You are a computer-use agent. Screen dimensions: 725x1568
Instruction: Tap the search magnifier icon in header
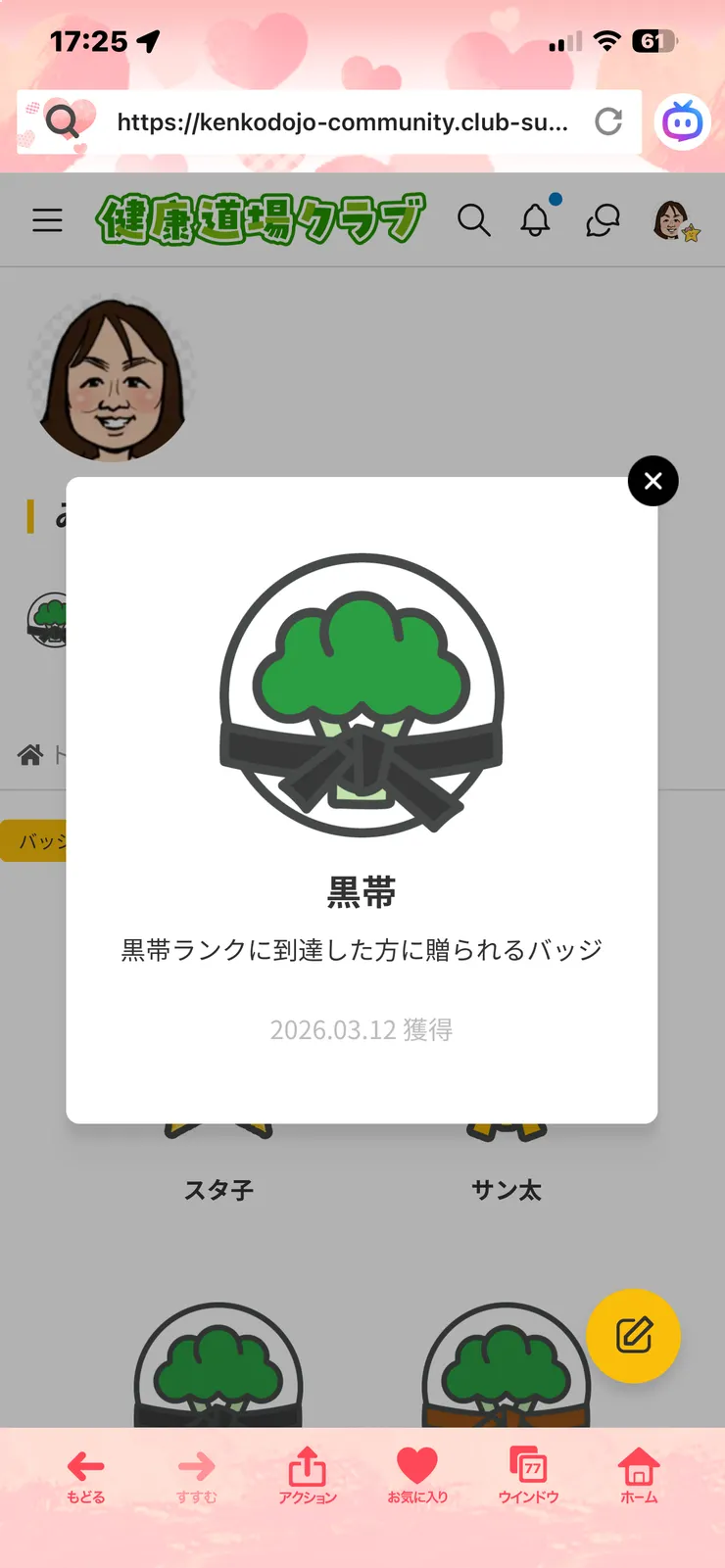(x=474, y=220)
